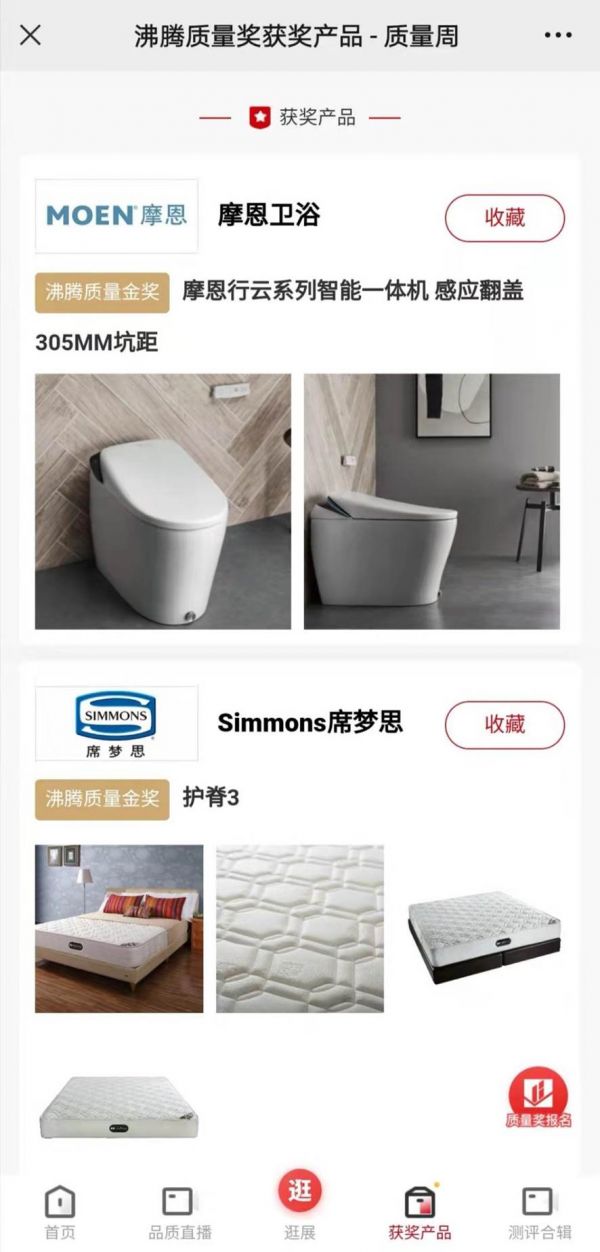
Task: Switch to the 首页 tab
Action: click(x=60, y=1211)
